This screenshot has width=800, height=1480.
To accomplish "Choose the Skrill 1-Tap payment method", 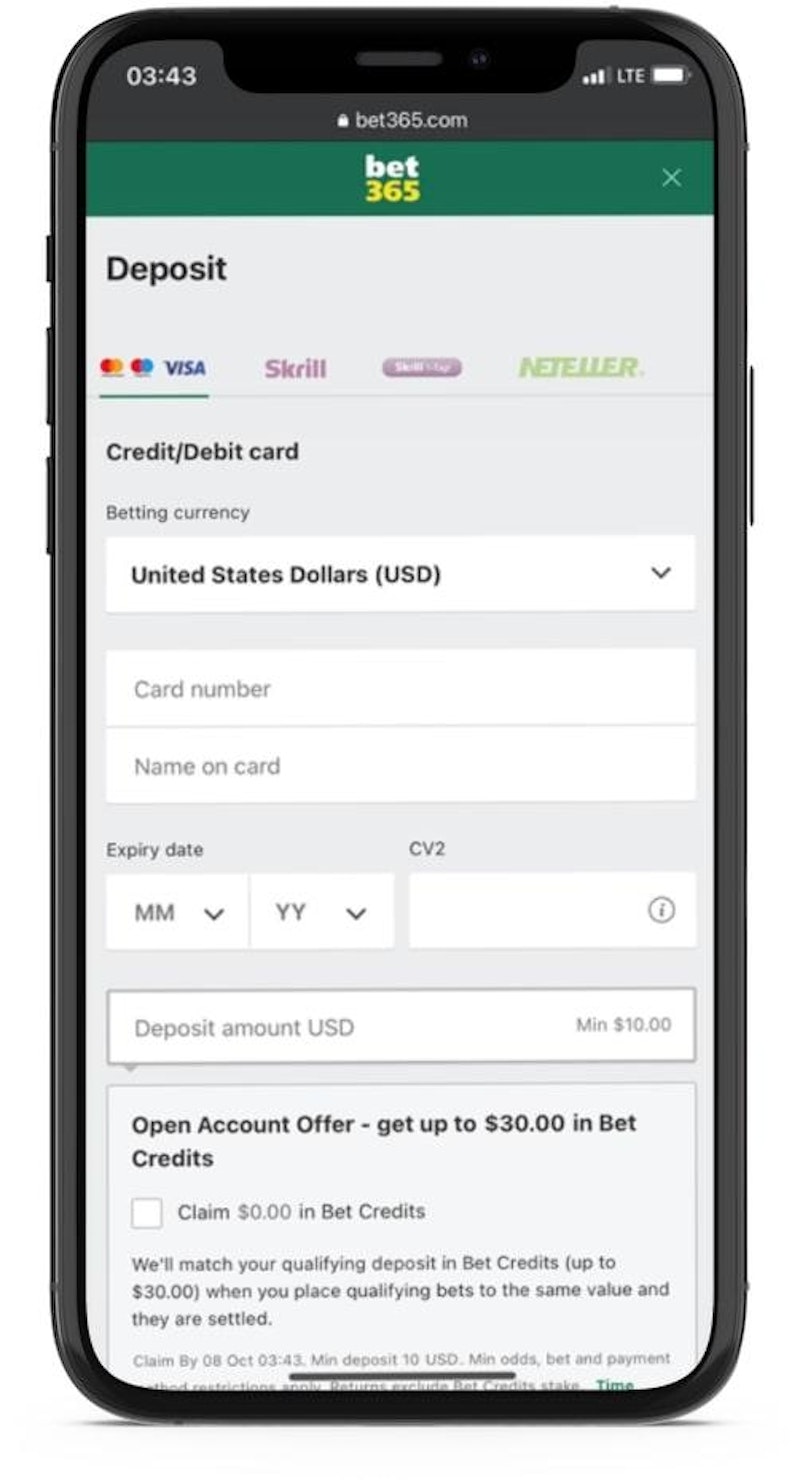I will [x=422, y=368].
